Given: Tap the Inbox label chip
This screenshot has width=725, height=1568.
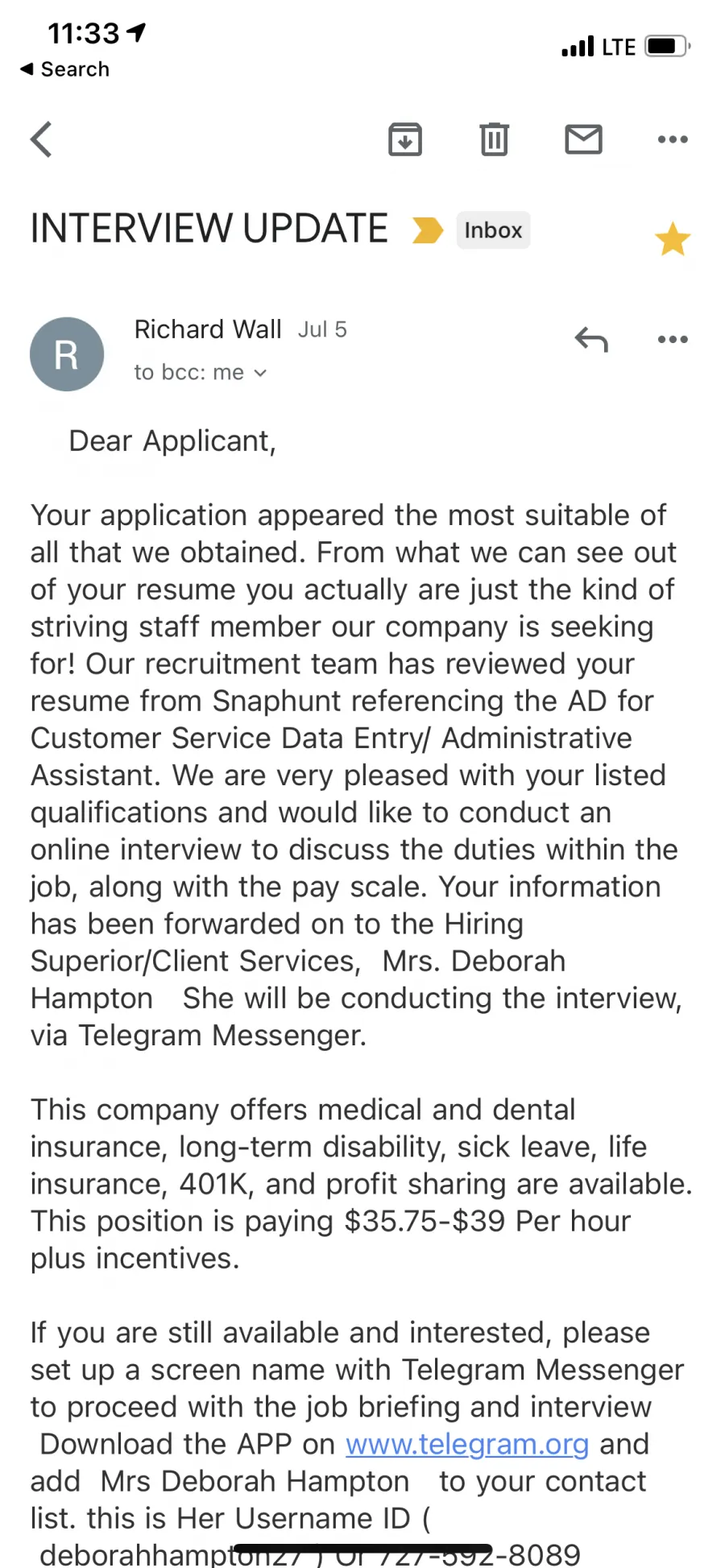Looking at the screenshot, I should (493, 230).
